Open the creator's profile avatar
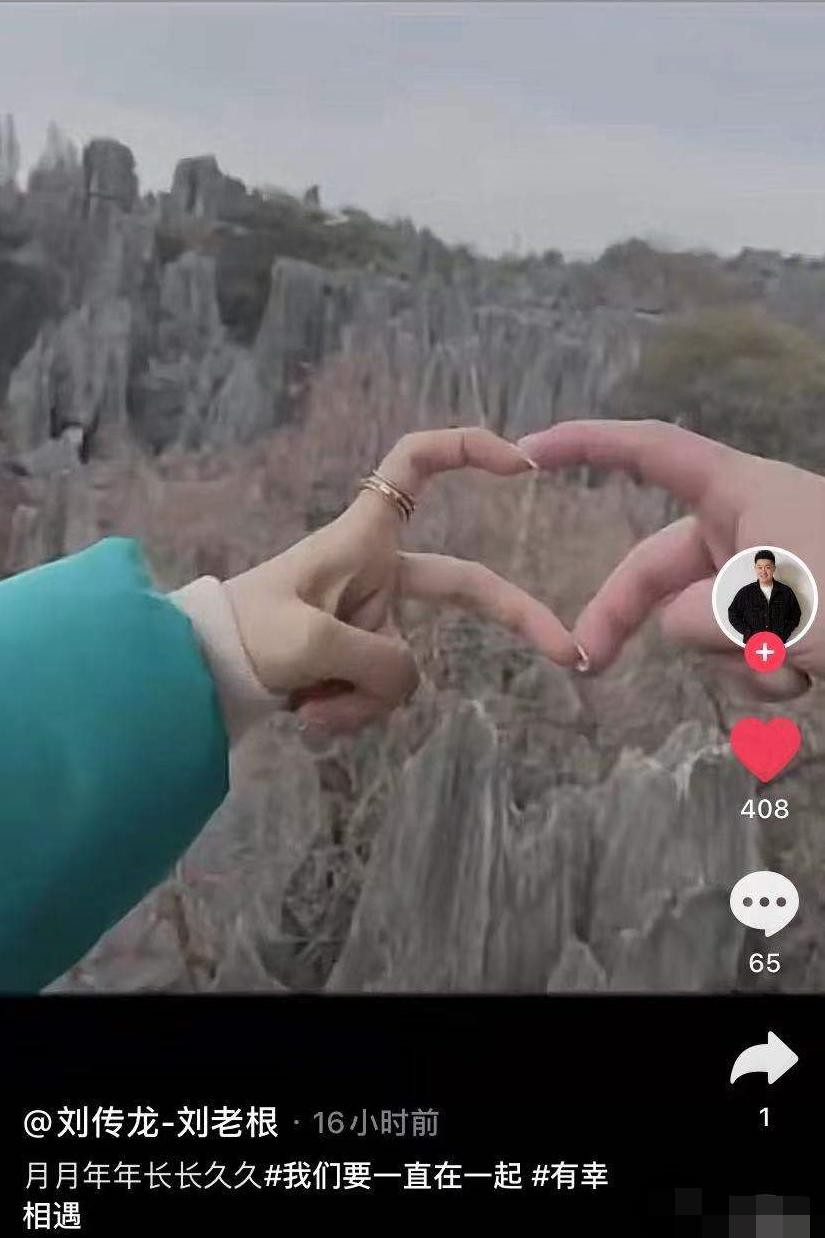Viewport: 825px width, 1238px height. [764, 597]
